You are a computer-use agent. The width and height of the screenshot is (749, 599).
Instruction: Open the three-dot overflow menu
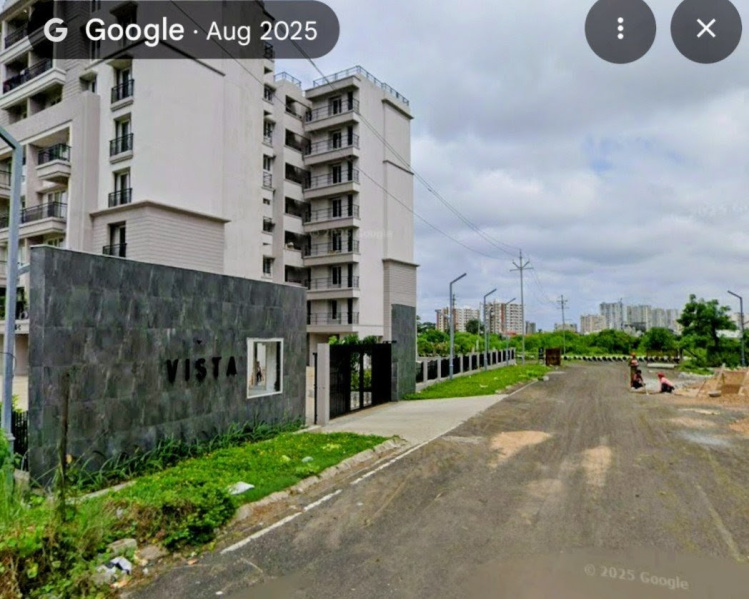pos(620,29)
